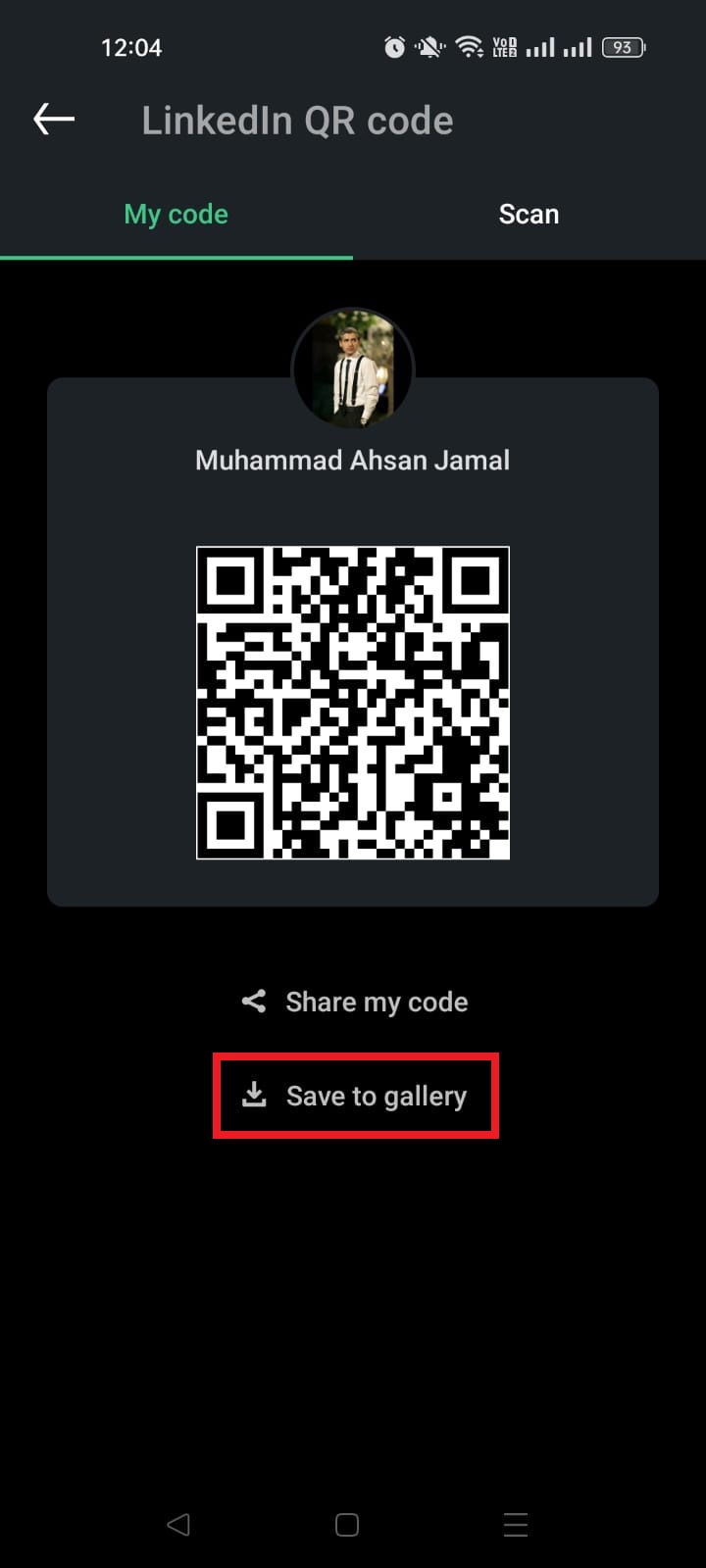The width and height of the screenshot is (706, 1568).
Task: Tap the back arrow to exit QR screen
Action: (x=54, y=119)
